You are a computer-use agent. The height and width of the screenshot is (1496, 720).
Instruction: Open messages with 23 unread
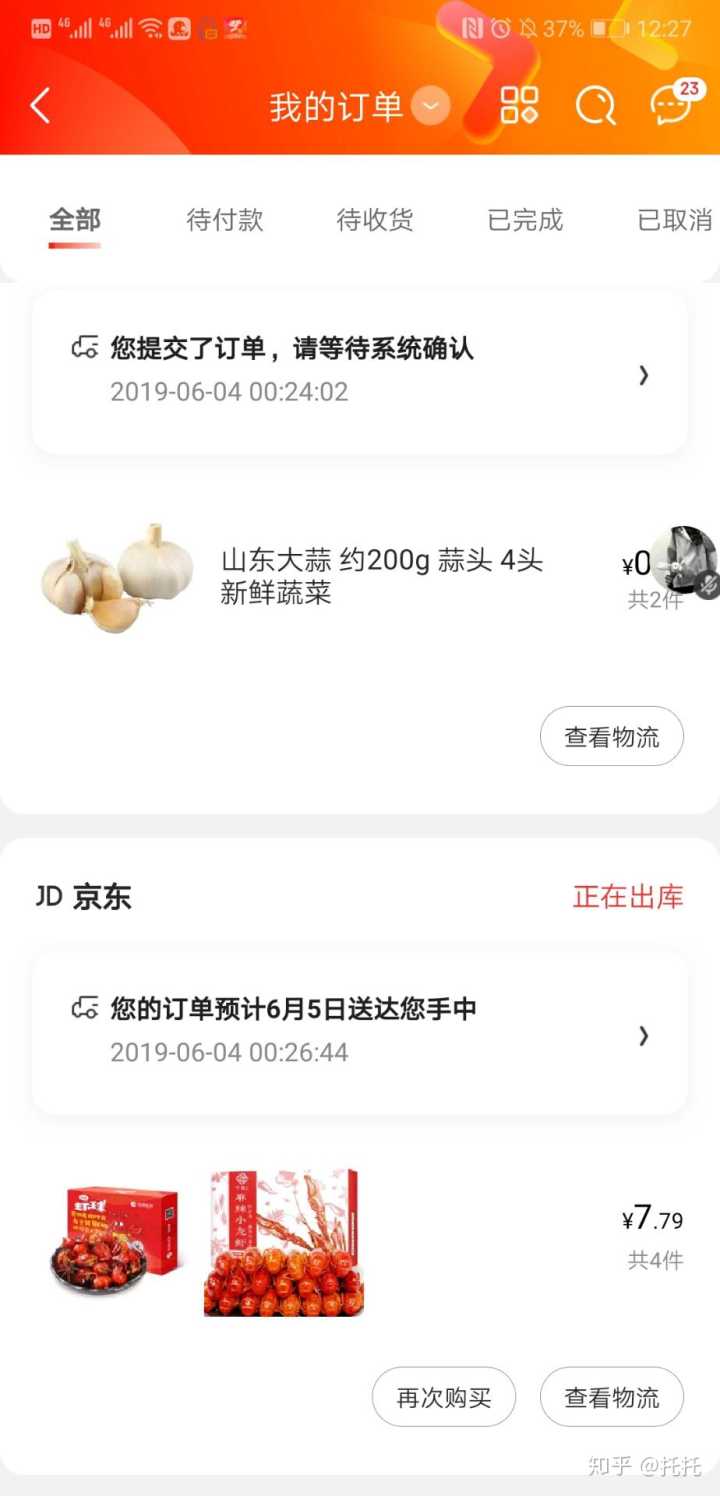point(672,104)
